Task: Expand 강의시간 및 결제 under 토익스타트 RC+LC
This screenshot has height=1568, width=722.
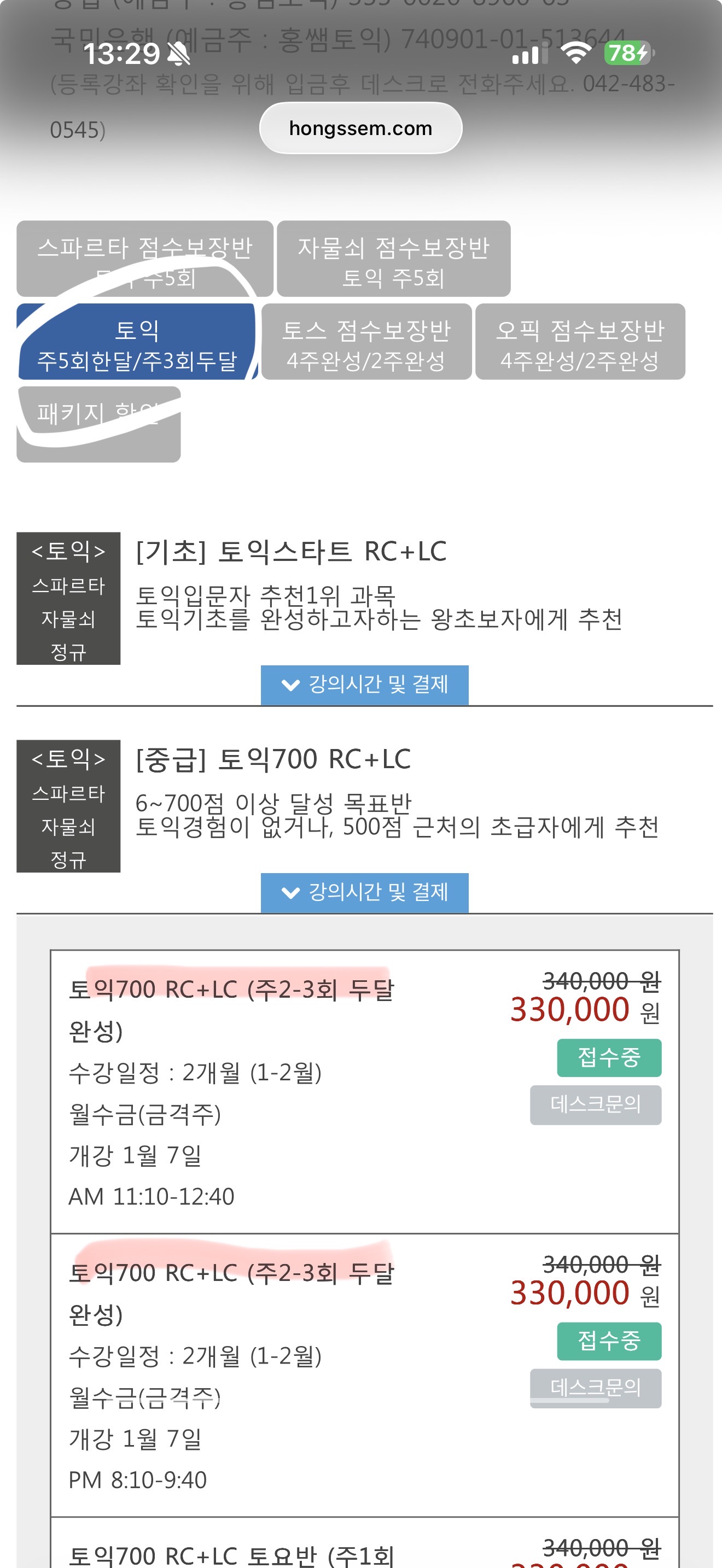Action: pos(364,685)
